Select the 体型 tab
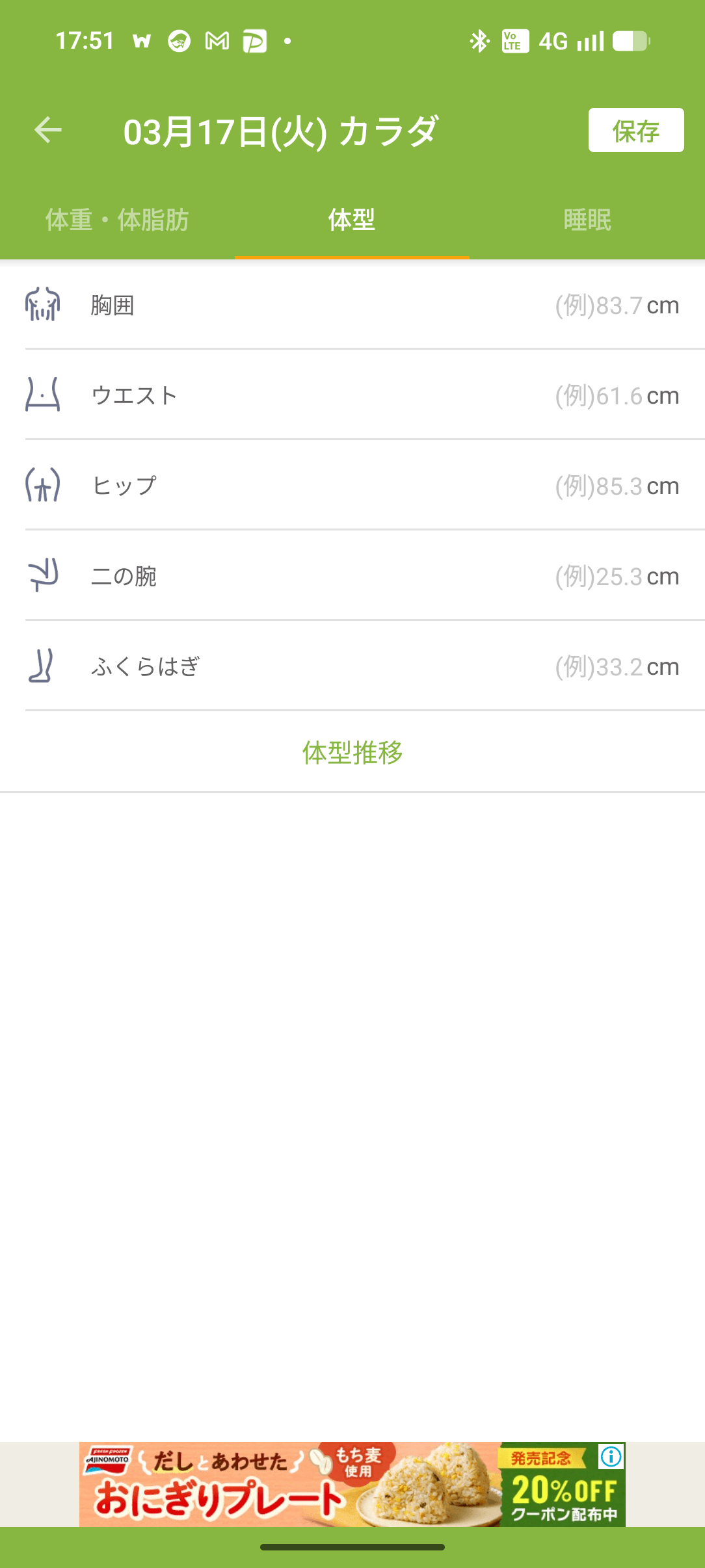Screen dimensions: 705x1568 (352, 220)
